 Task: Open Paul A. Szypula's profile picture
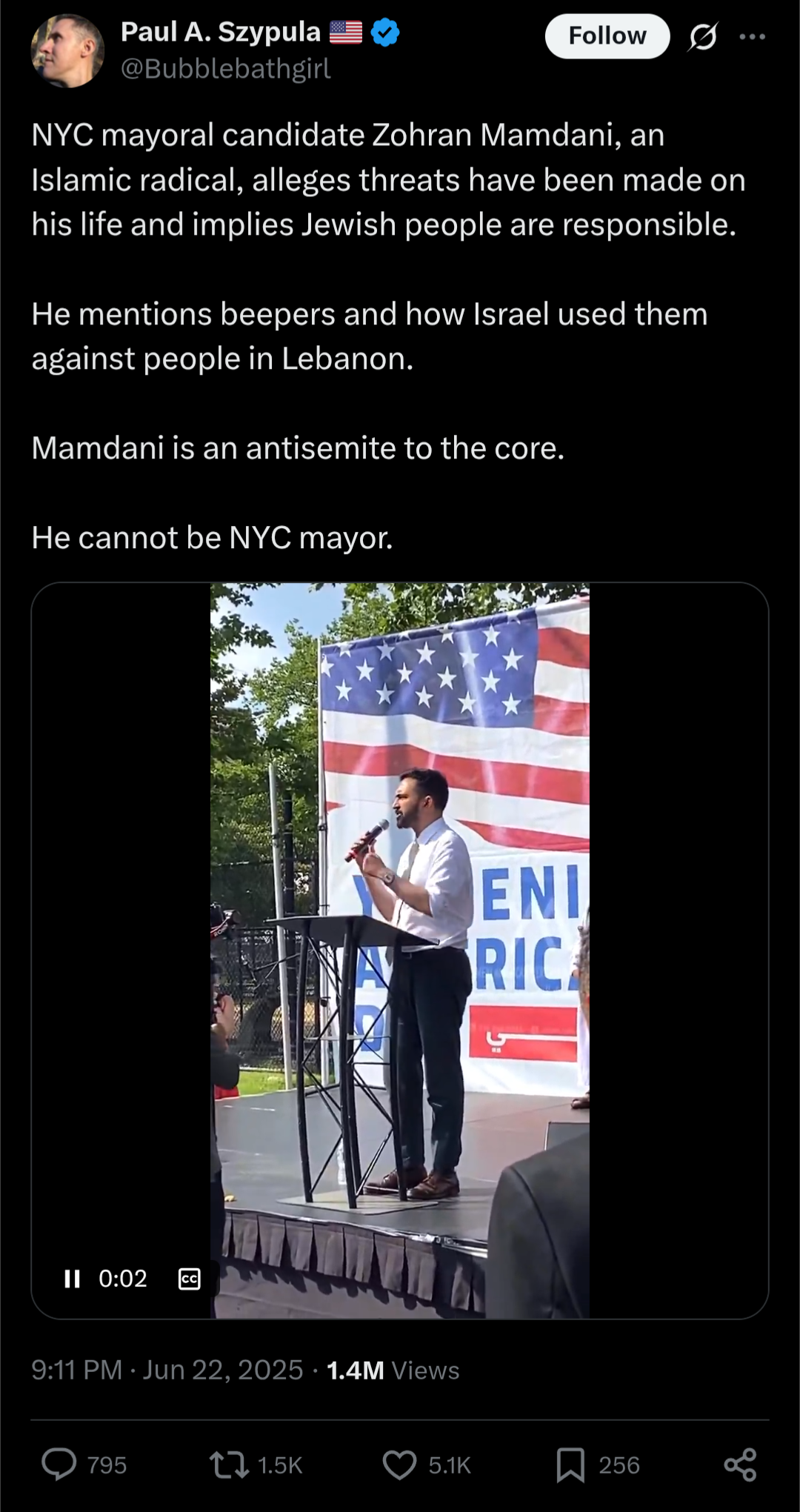[x=67, y=50]
